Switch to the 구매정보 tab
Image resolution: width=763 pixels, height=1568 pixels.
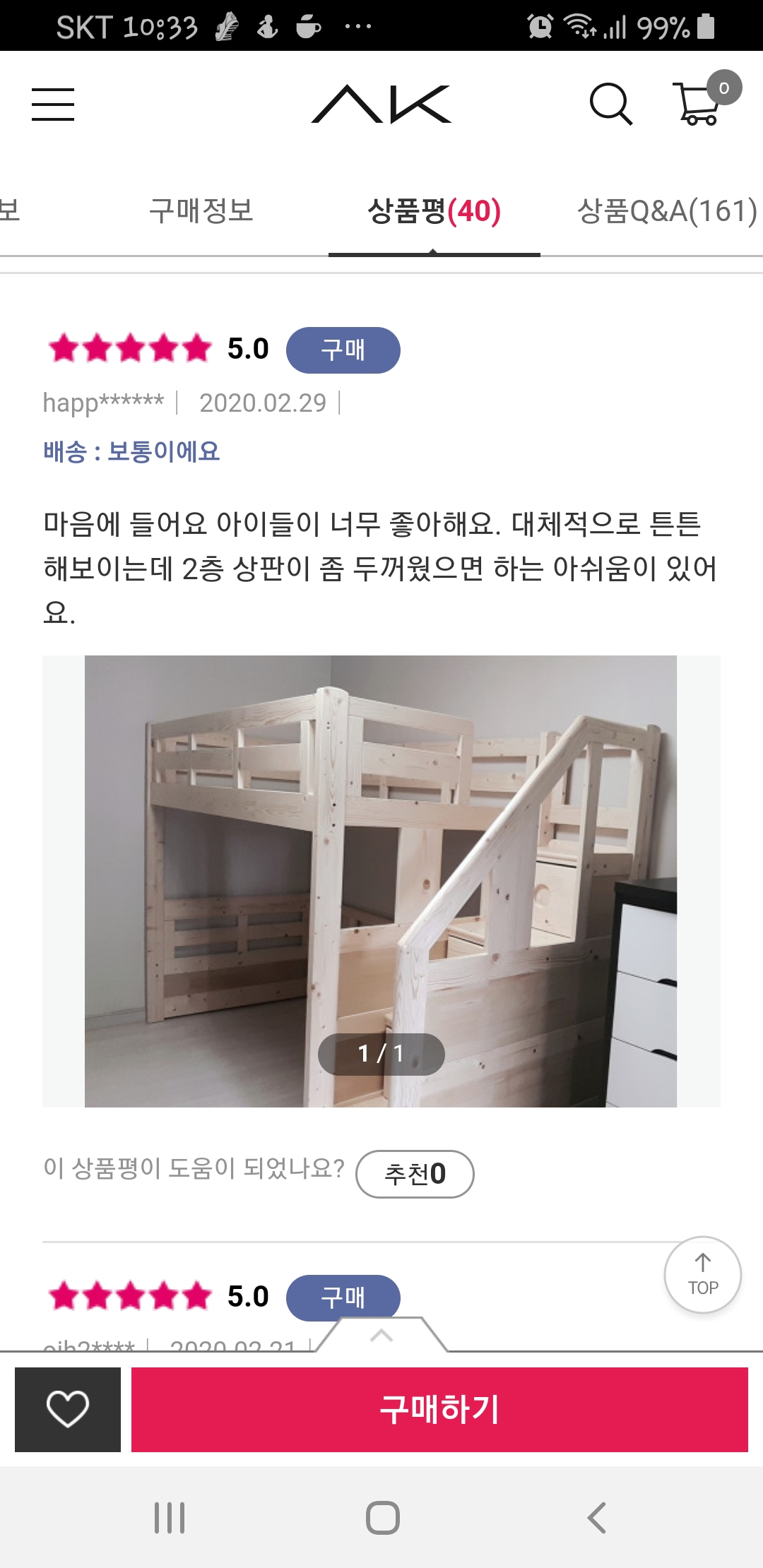[201, 210]
